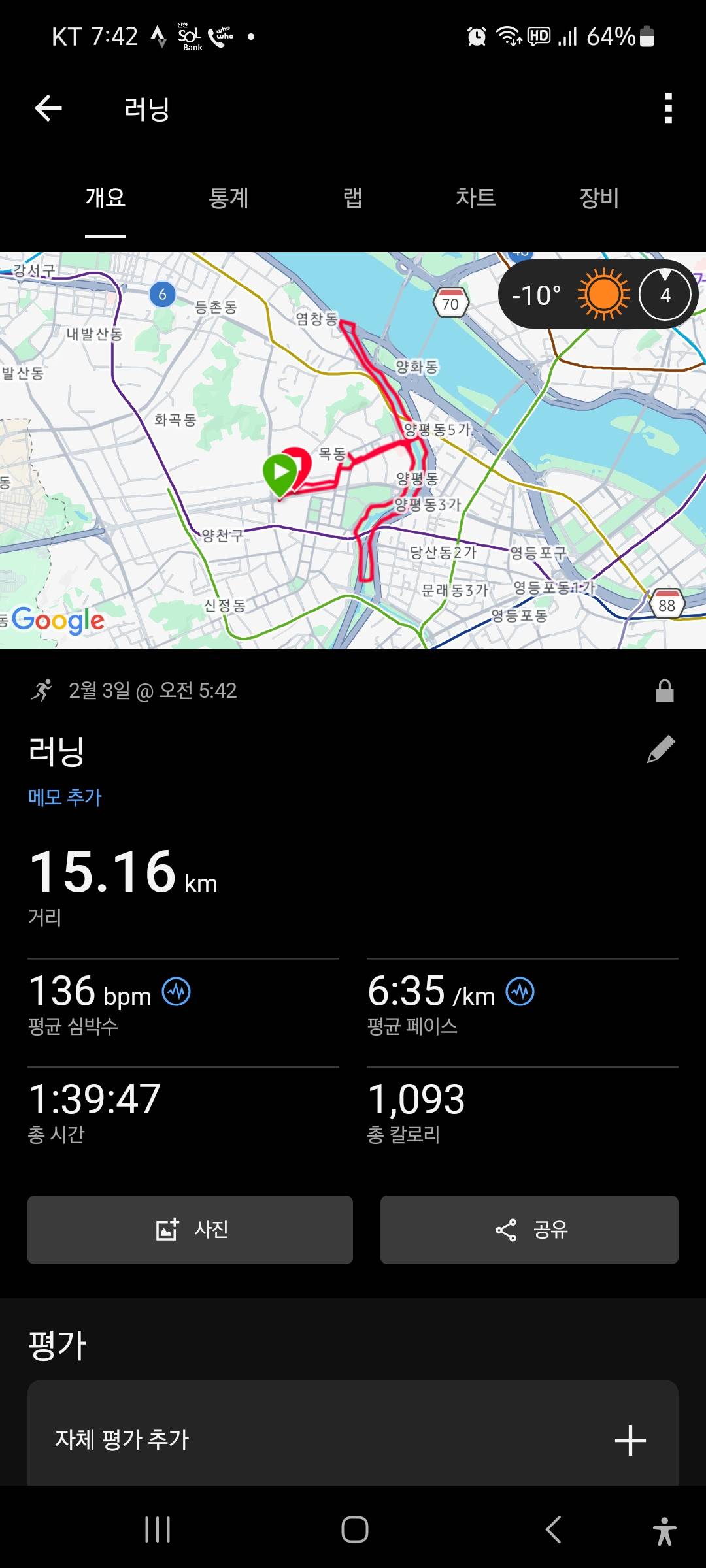This screenshot has height=1568, width=706.
Task: Tap the -10° temperature reading
Action: (537, 295)
